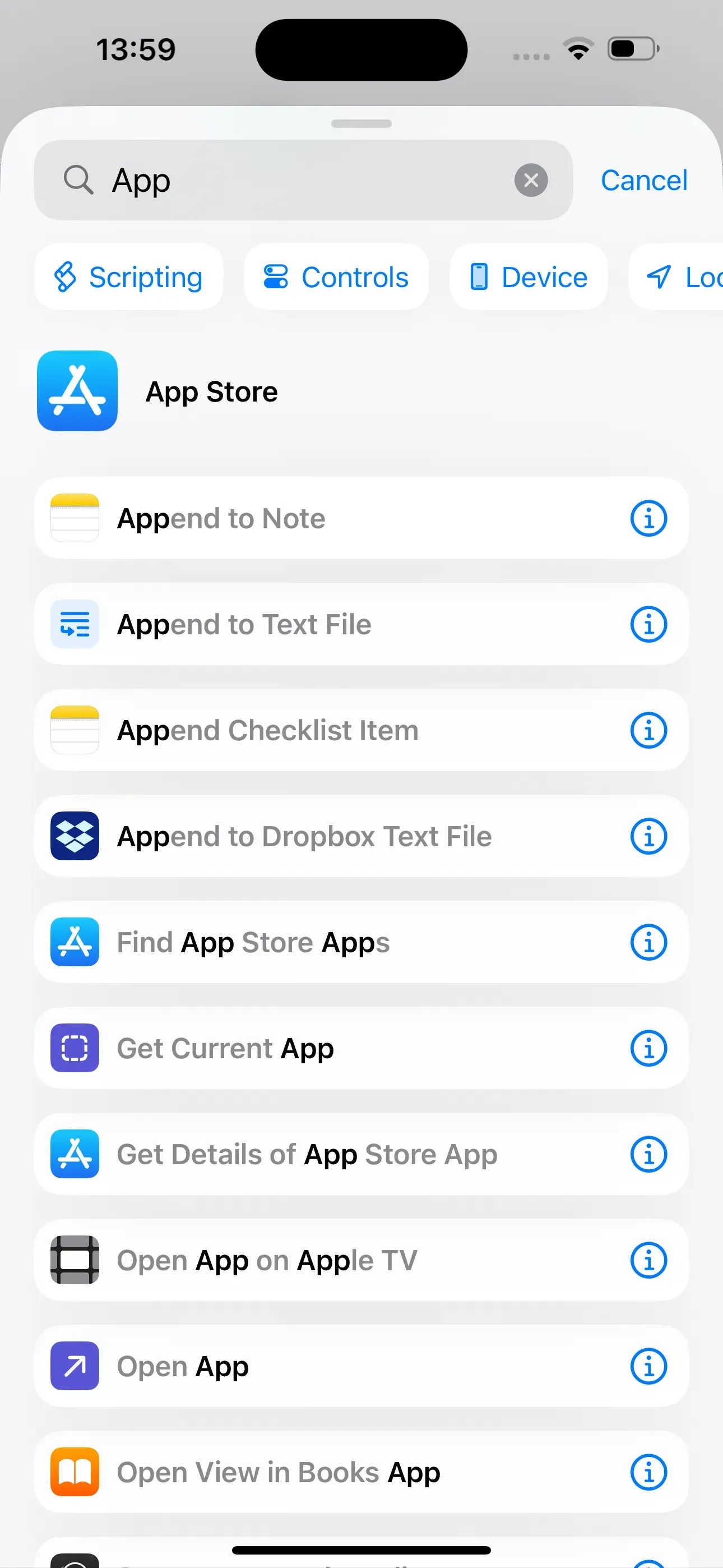Filter actions by Scripting category
The width and height of the screenshot is (723, 1568).
point(129,276)
